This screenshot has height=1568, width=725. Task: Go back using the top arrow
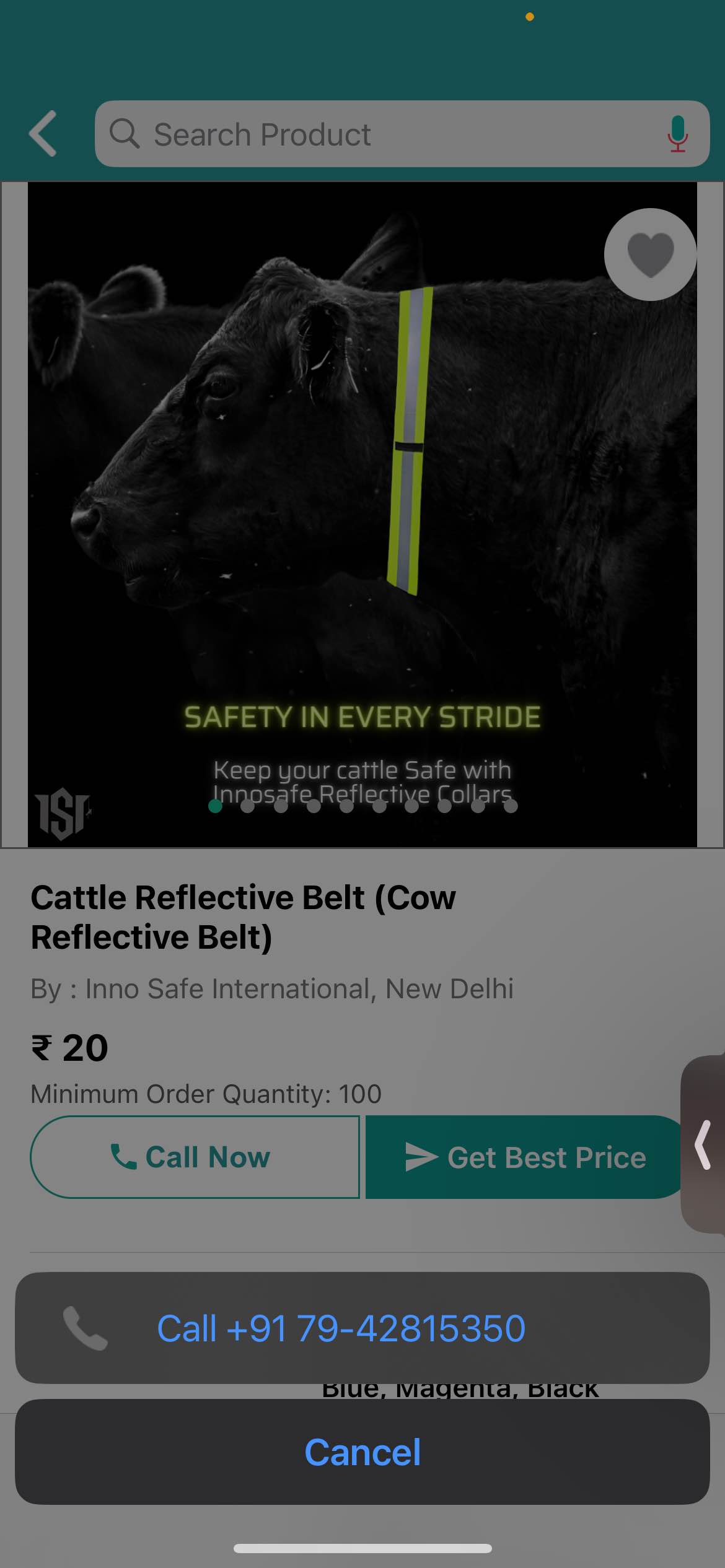click(x=43, y=134)
